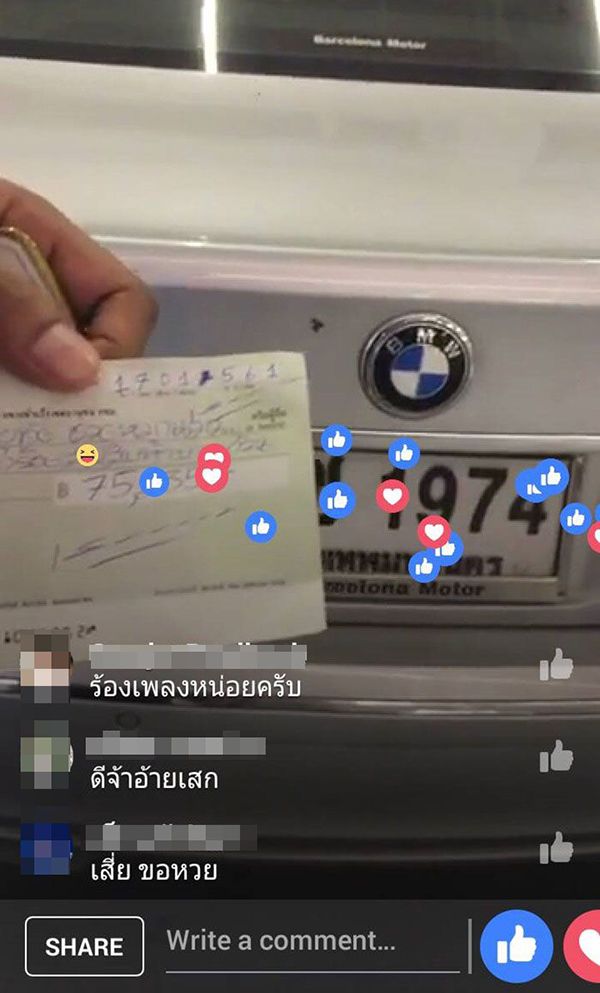
Task: Like the comment เสี่ย ขอหวย
Action: 556,849
